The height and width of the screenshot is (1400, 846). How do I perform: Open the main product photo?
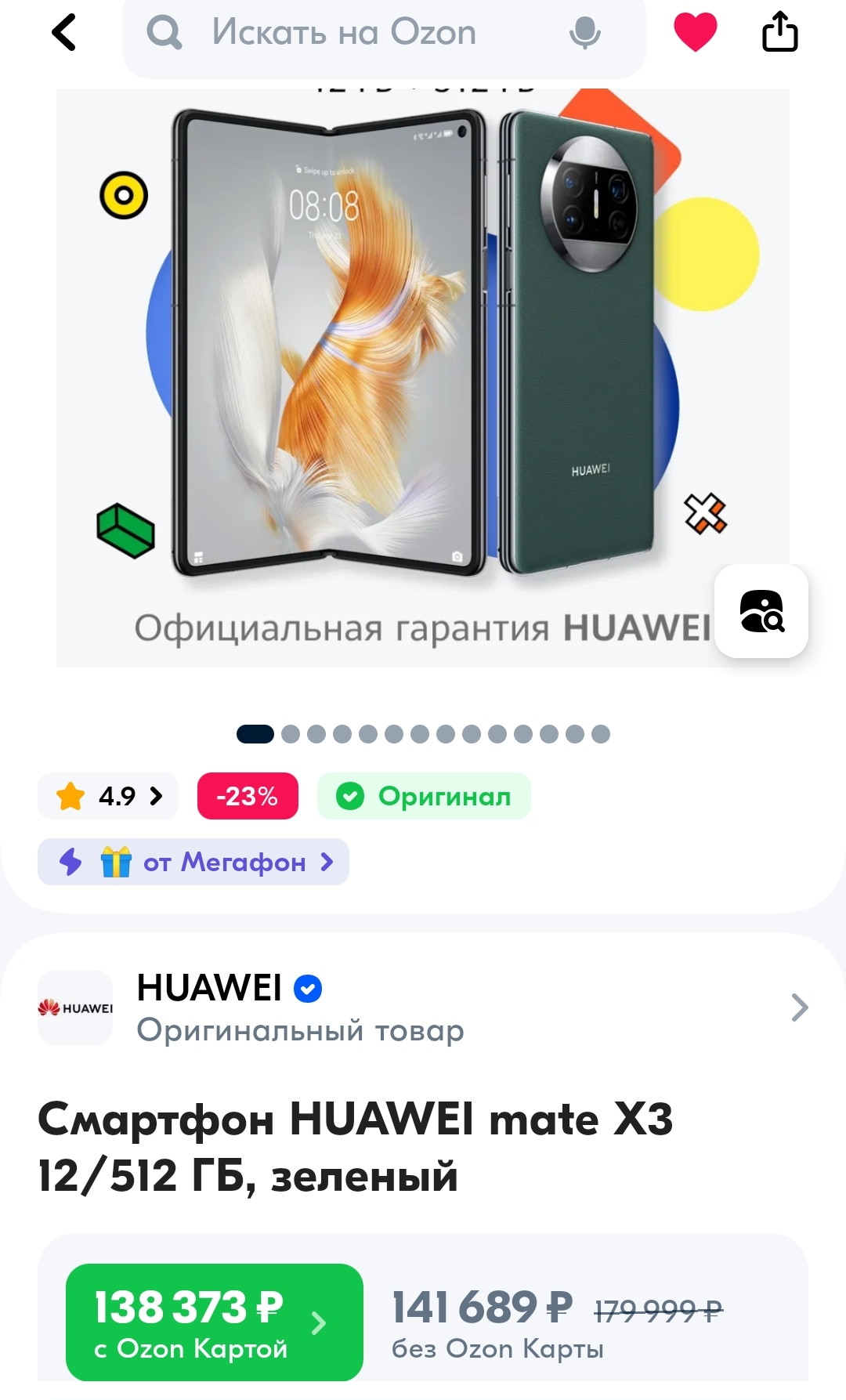(423, 378)
